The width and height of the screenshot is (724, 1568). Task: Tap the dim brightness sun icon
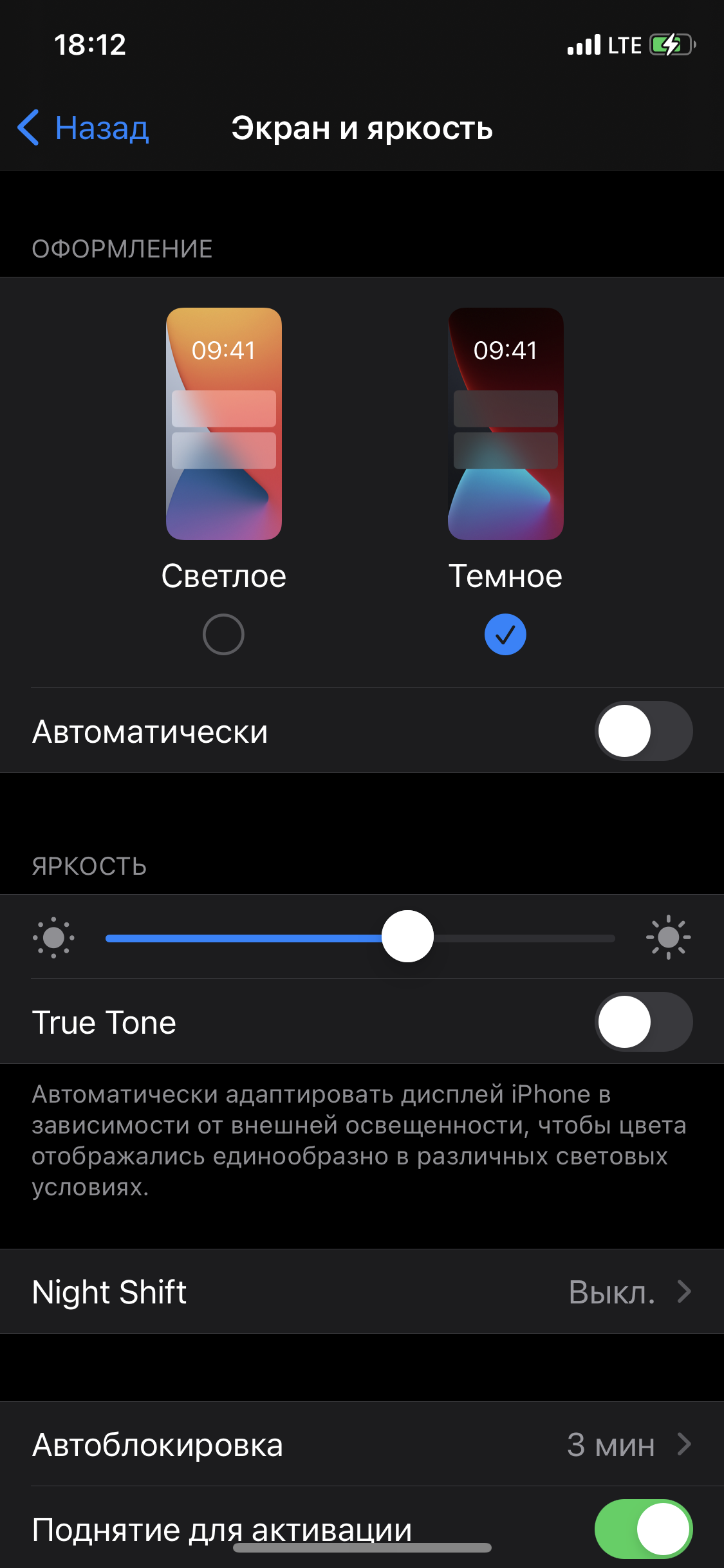coord(55,938)
